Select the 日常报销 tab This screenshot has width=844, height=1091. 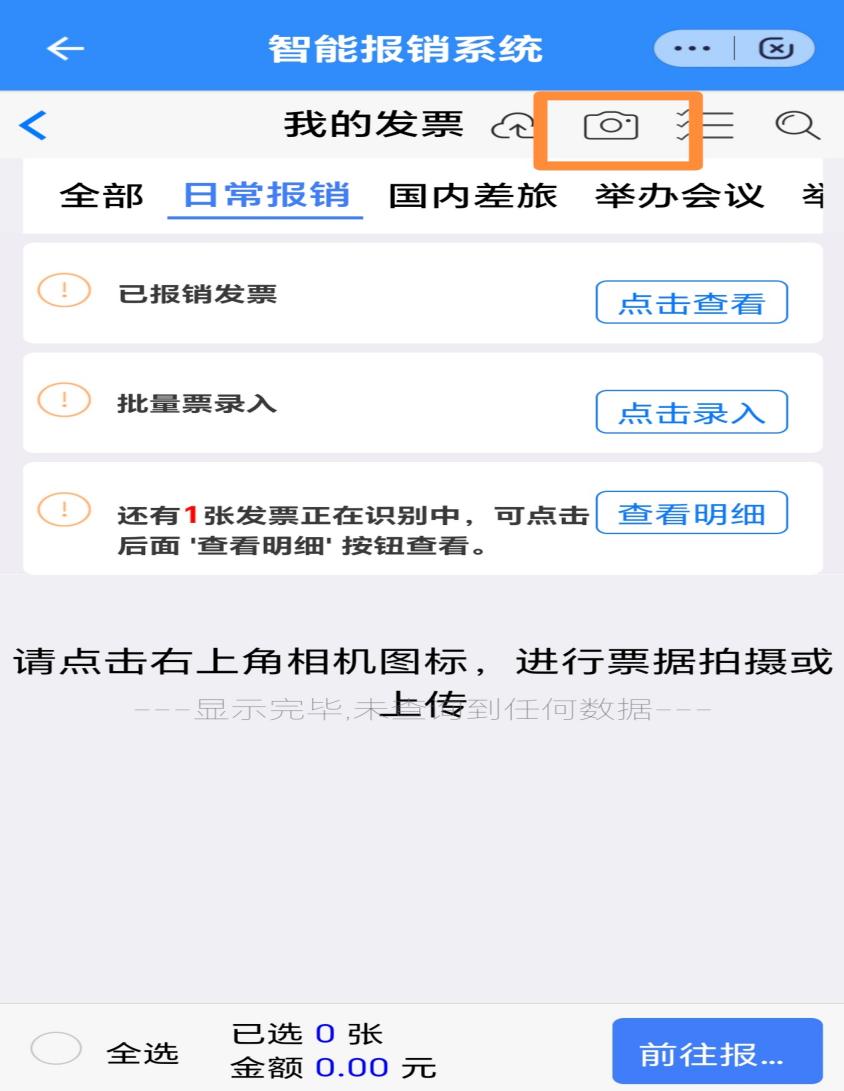[x=266, y=195]
